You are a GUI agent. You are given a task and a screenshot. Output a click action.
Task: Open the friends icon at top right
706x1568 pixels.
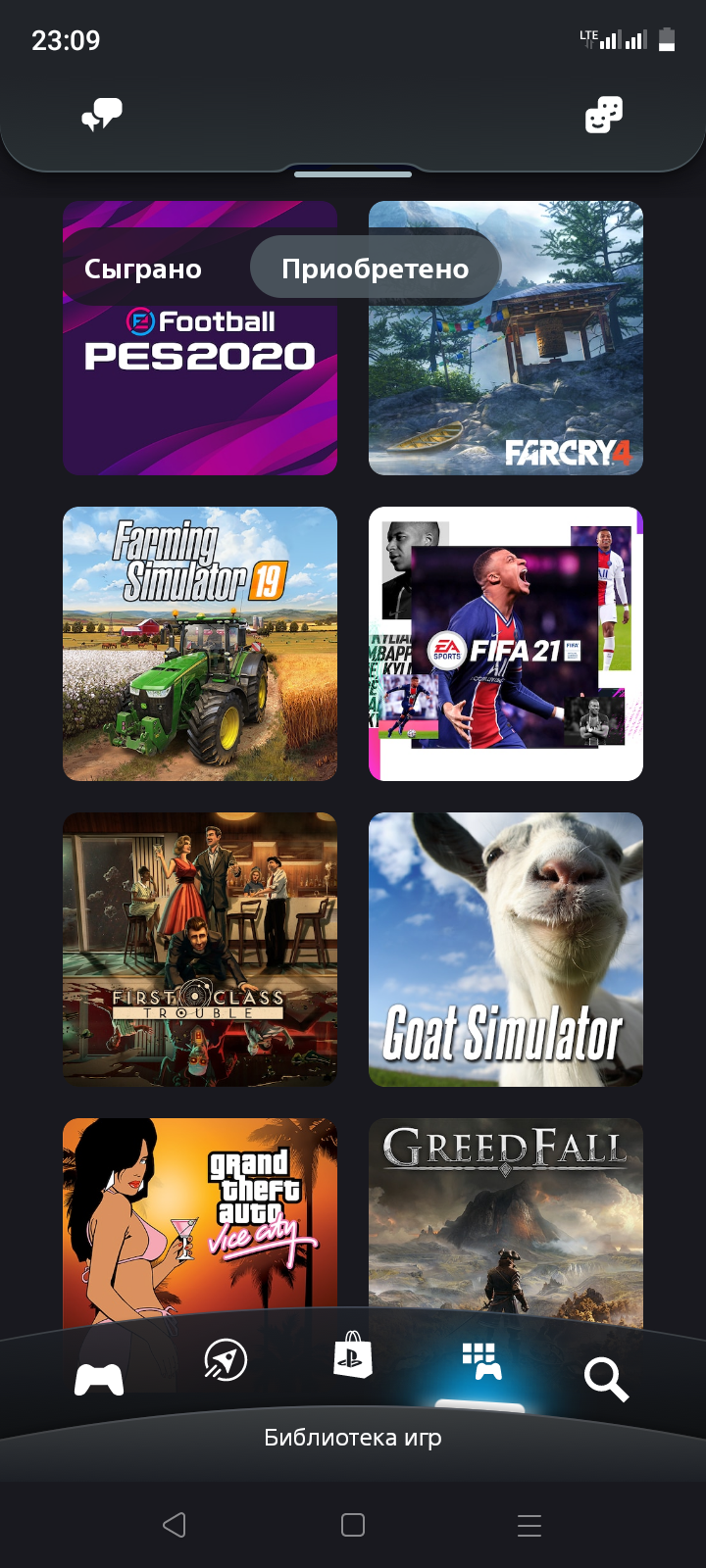click(x=603, y=116)
